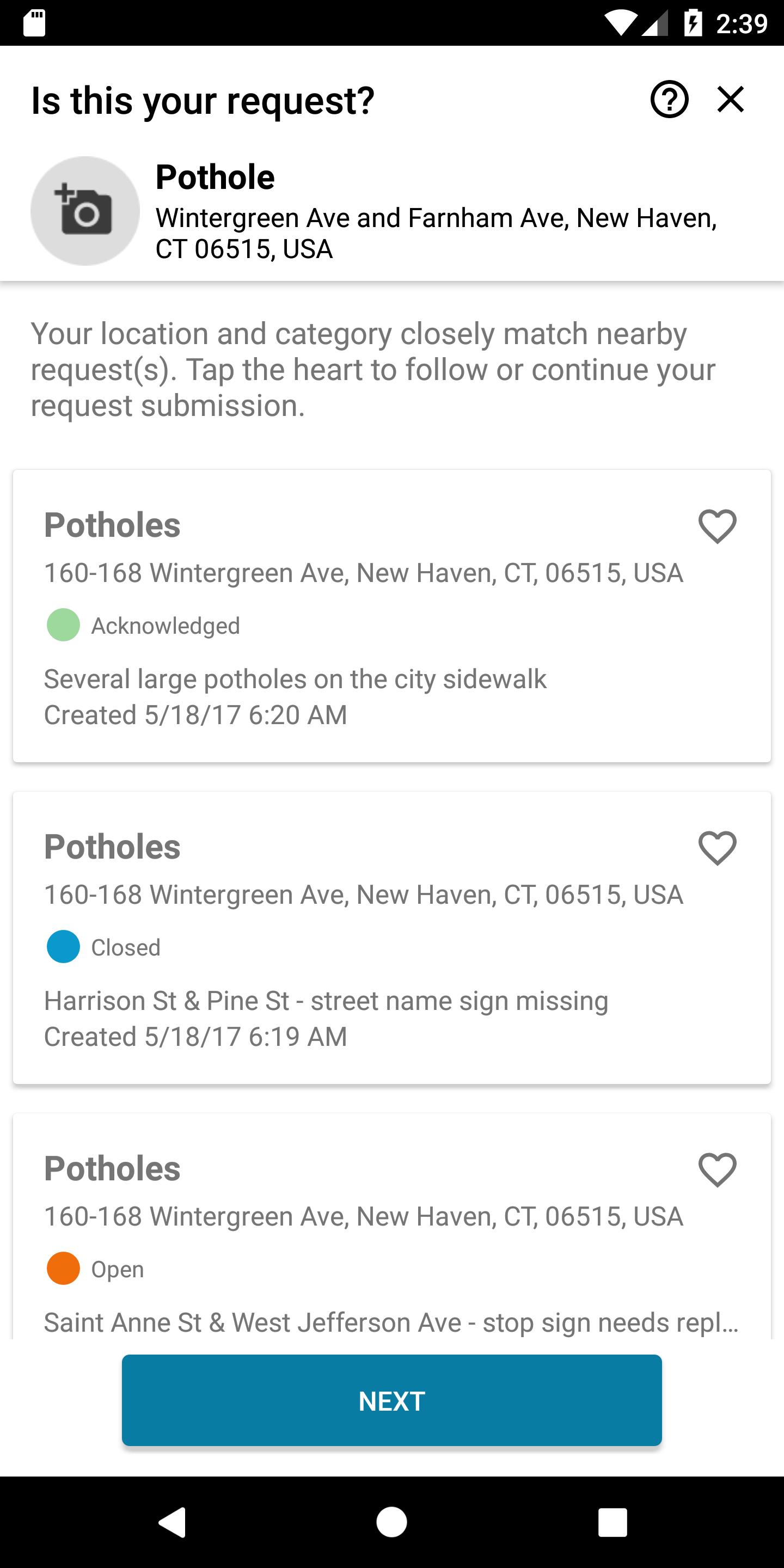Open the help question mark icon
The height and width of the screenshot is (1568, 784).
coord(669,99)
